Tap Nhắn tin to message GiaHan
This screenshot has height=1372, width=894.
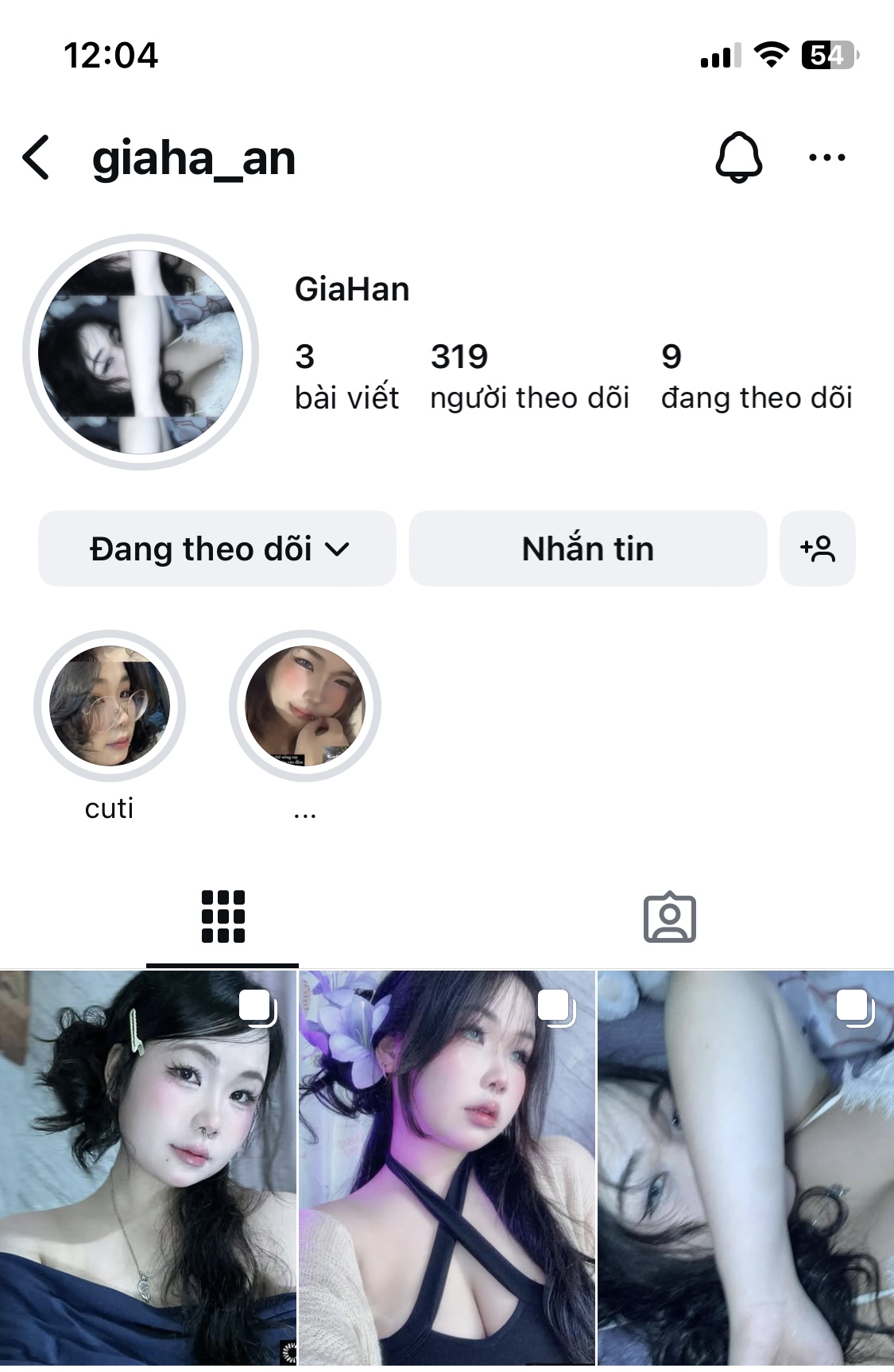click(588, 548)
